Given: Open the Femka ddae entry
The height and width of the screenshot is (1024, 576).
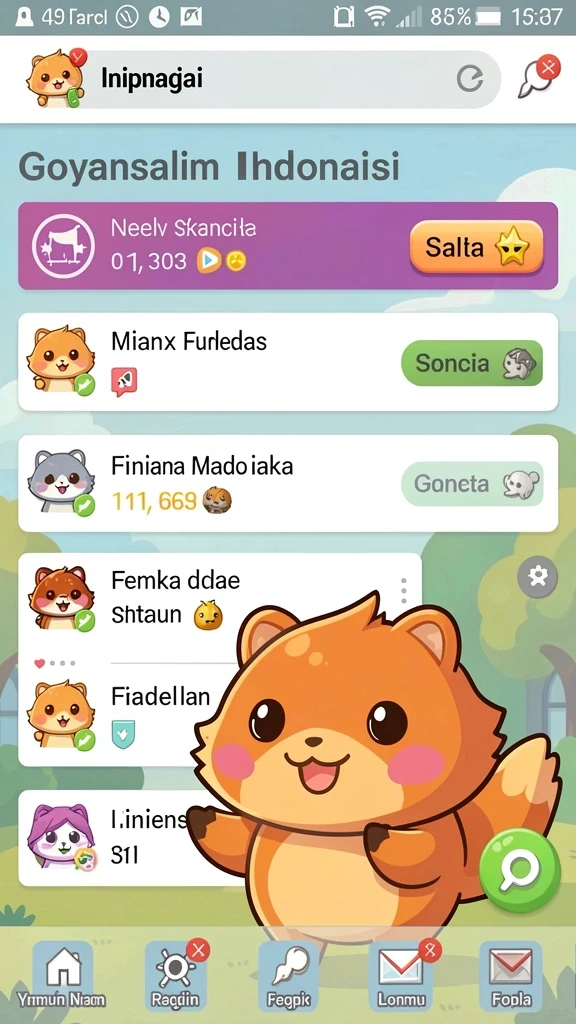Looking at the screenshot, I should pos(219,600).
